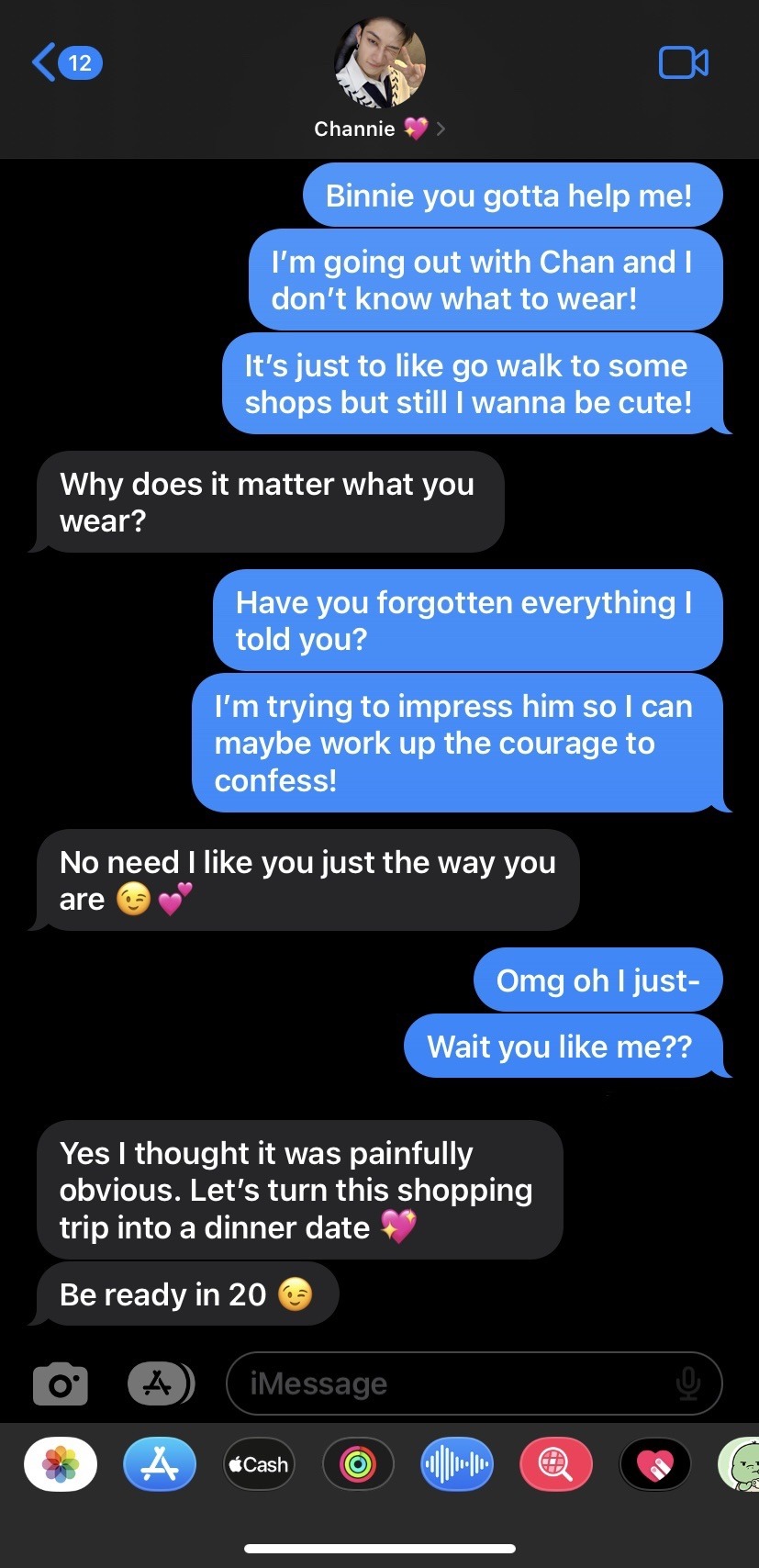Open the Fitness activity rings app
The width and height of the screenshot is (759, 1568).
pyautogui.click(x=358, y=1463)
